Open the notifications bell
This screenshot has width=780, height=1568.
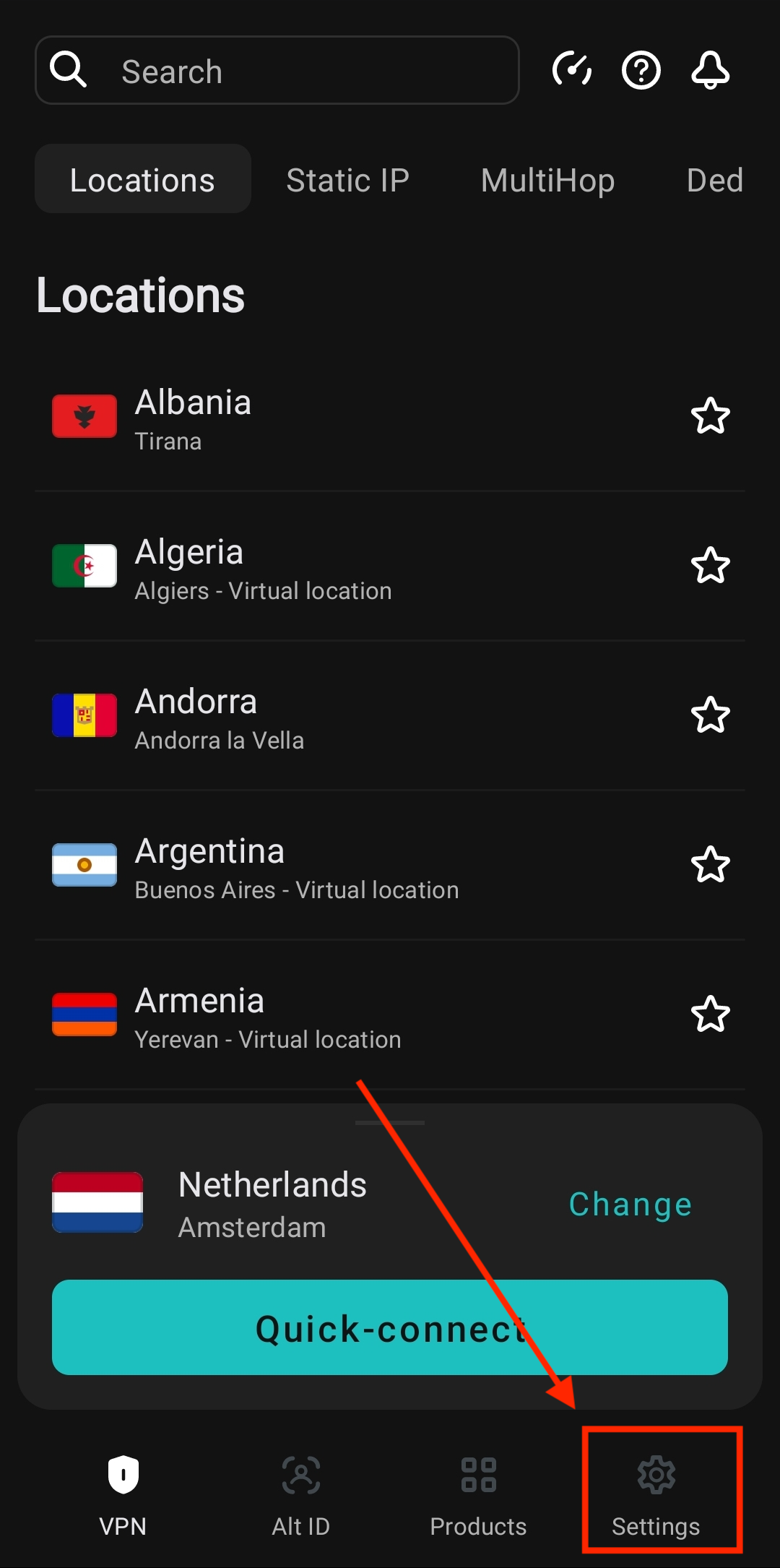click(711, 70)
